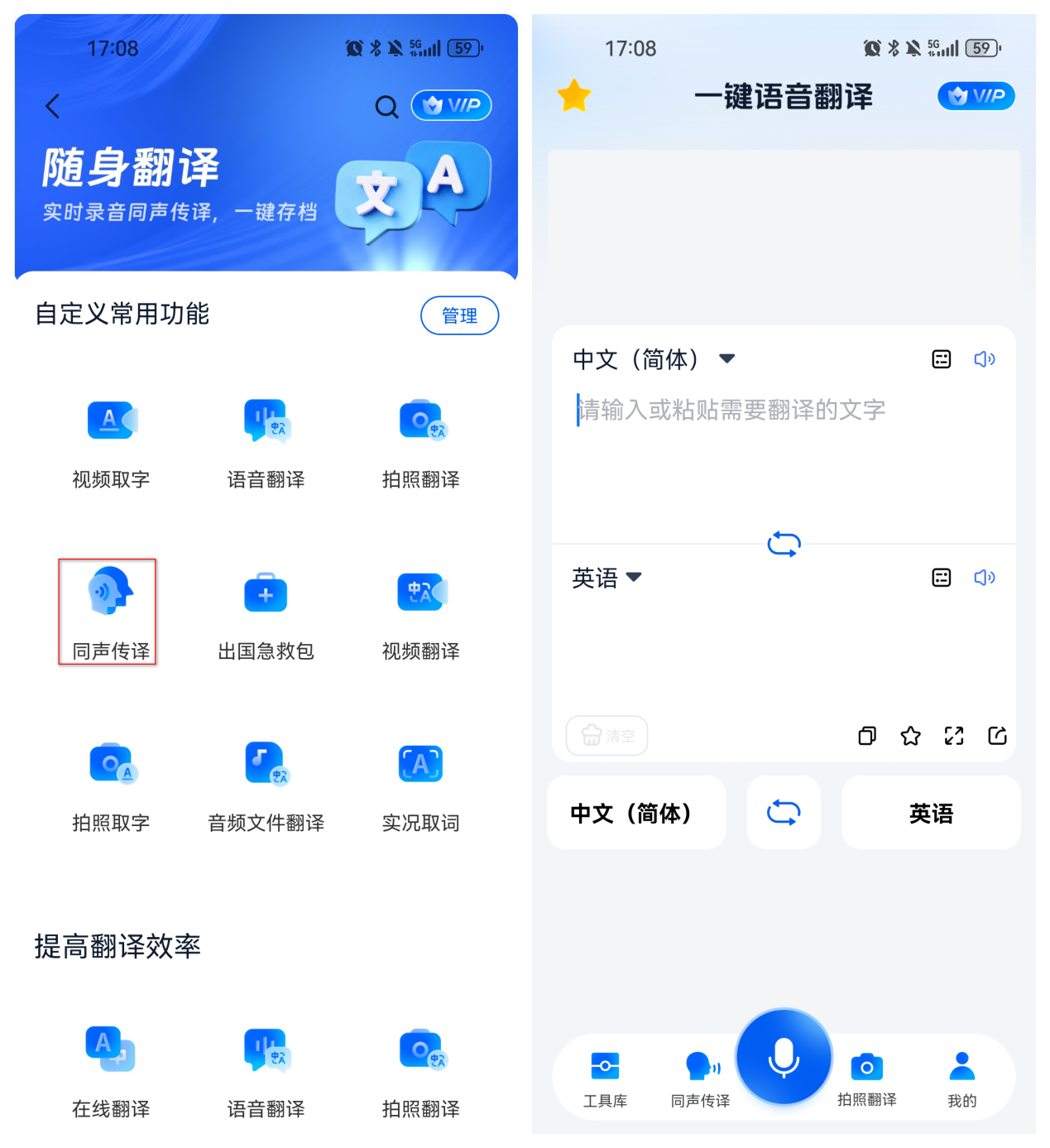This screenshot has height=1148, width=1050.
Task: Start 实况取词
Action: 421,788
